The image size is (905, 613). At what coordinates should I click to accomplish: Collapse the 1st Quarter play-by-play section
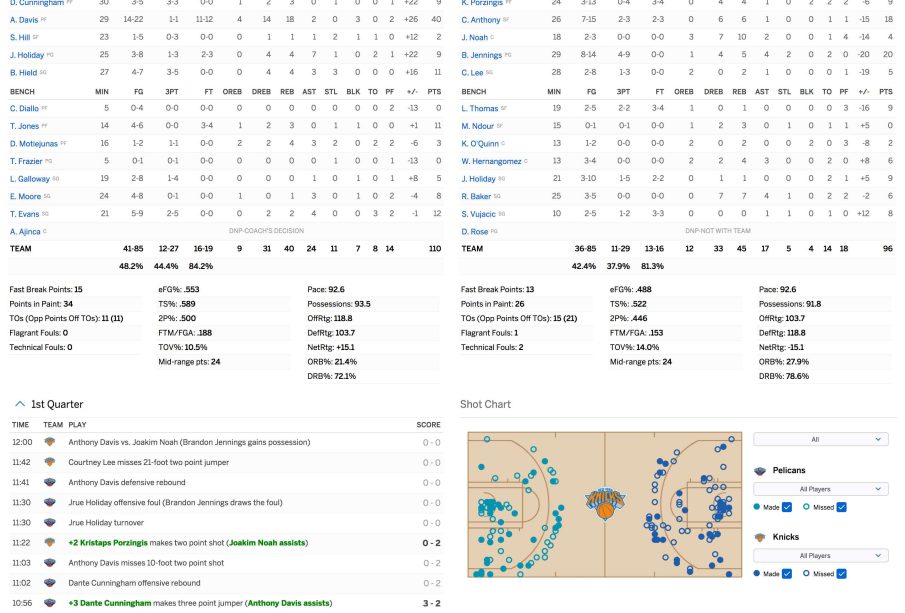click(20, 404)
